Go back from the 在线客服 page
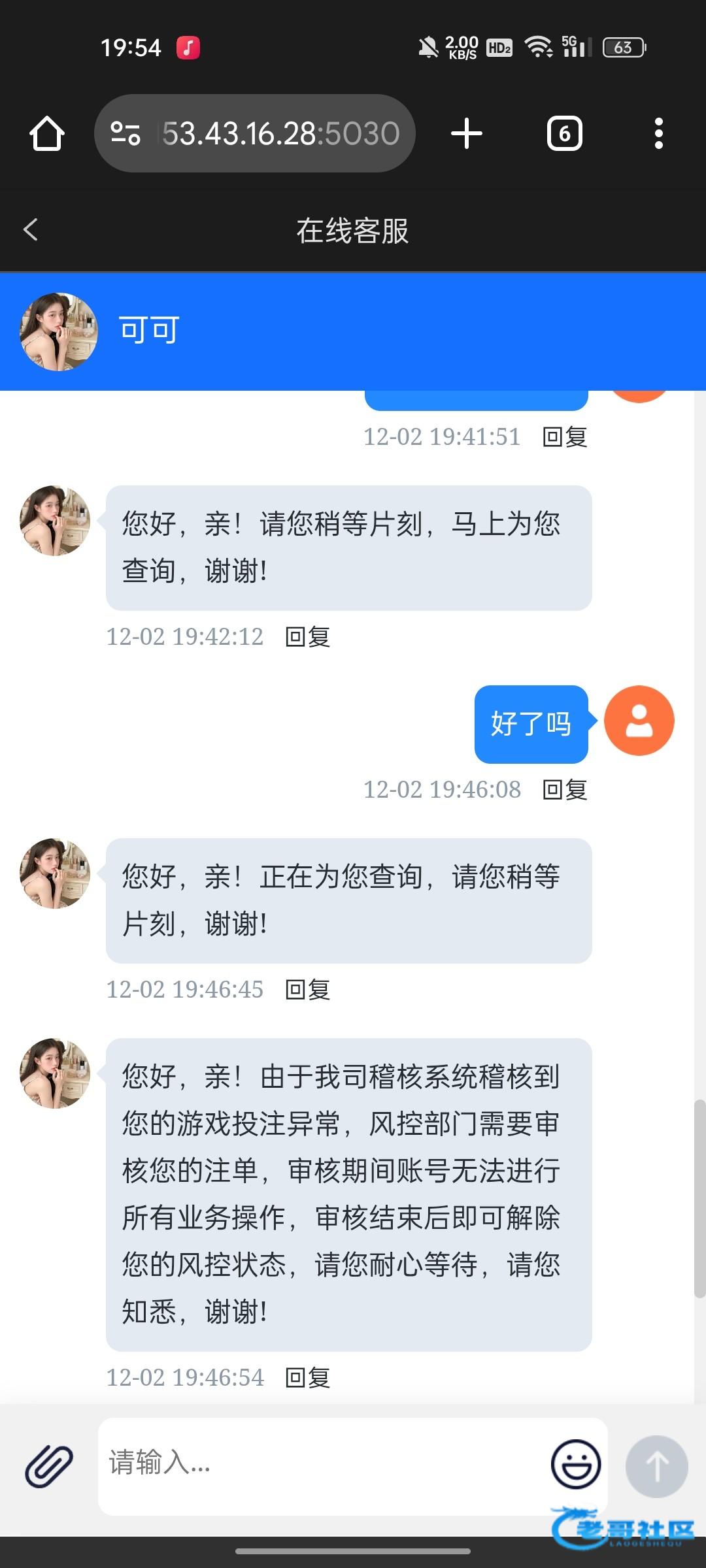The width and height of the screenshot is (706, 1568). pos(31,229)
